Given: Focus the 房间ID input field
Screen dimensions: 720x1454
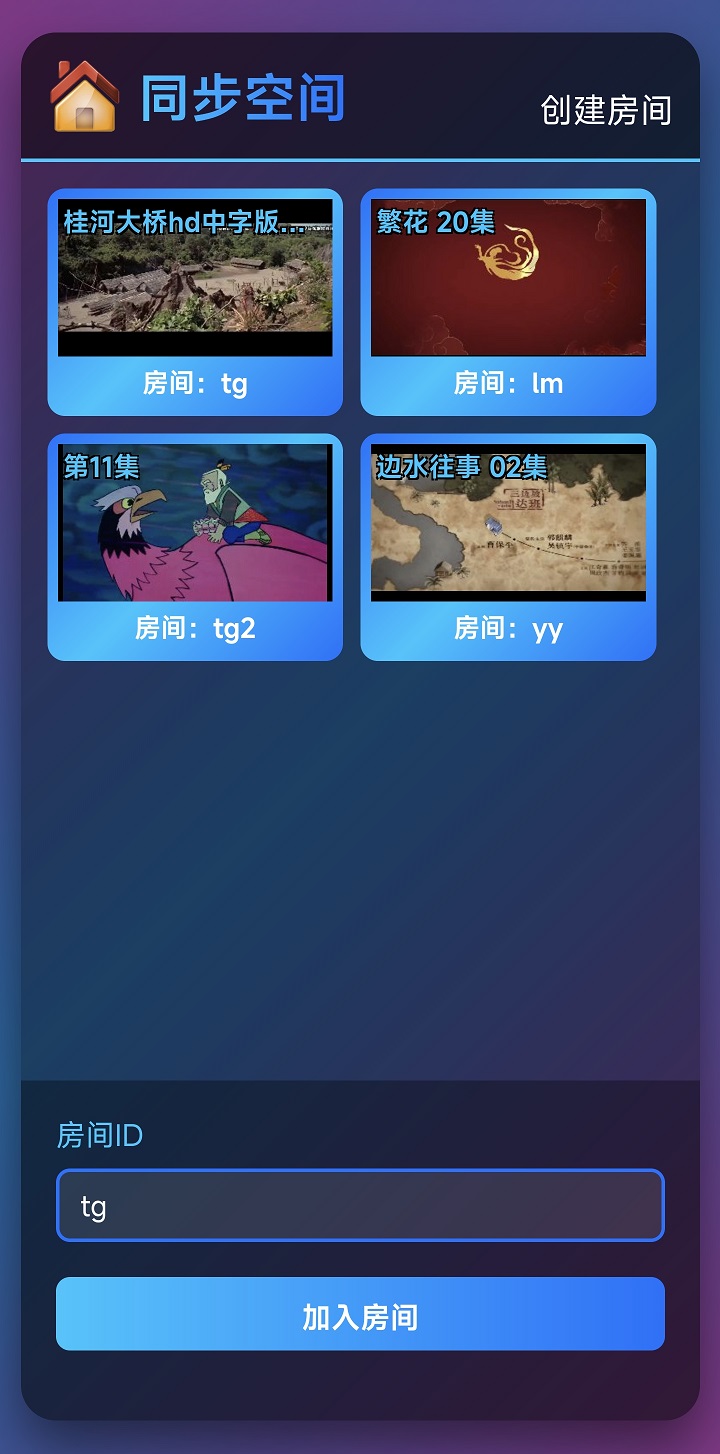Looking at the screenshot, I should point(360,1206).
